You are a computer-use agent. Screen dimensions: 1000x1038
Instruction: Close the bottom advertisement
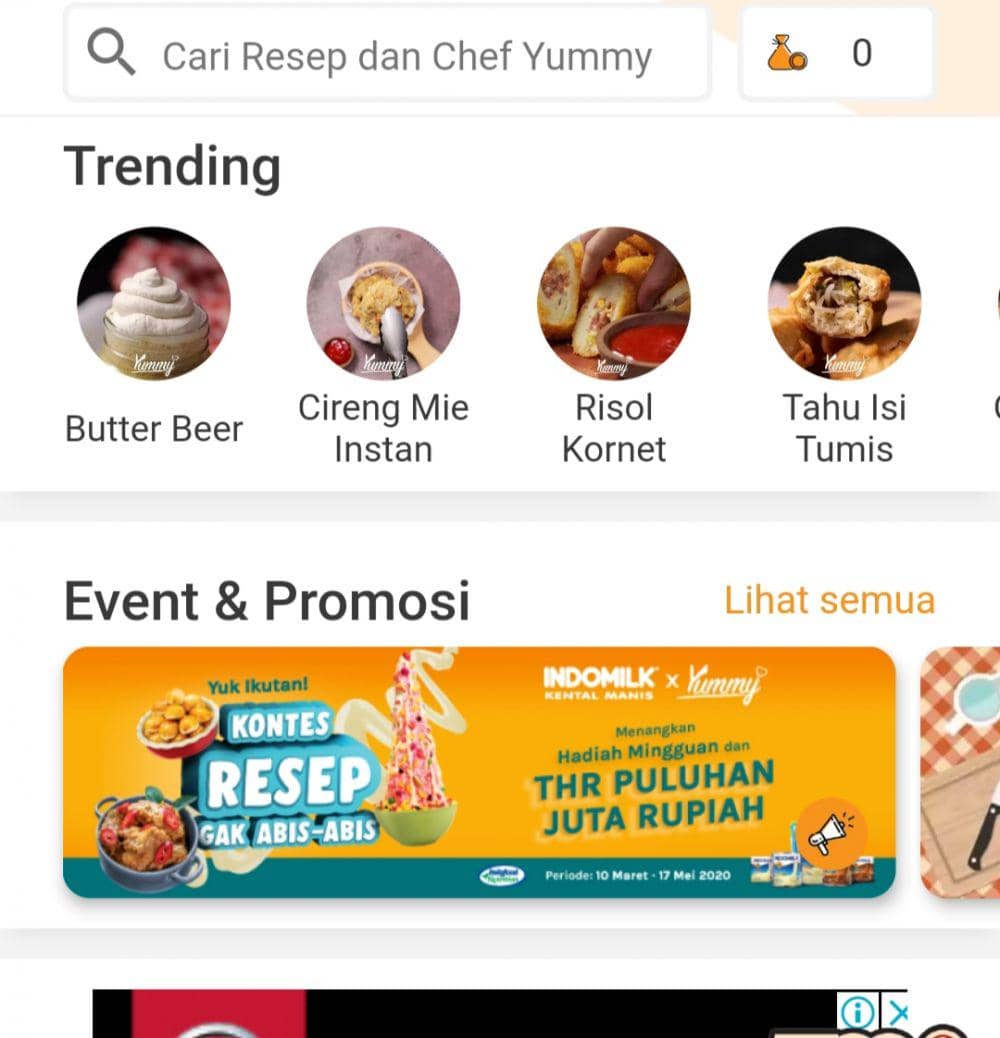[x=898, y=1013]
